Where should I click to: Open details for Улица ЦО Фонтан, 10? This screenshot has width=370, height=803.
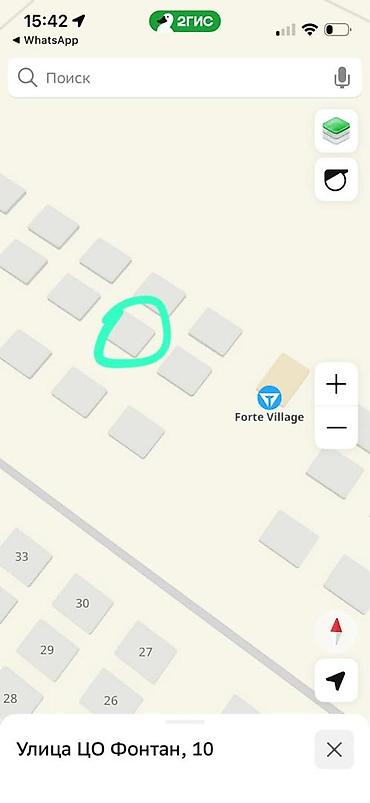click(115, 750)
